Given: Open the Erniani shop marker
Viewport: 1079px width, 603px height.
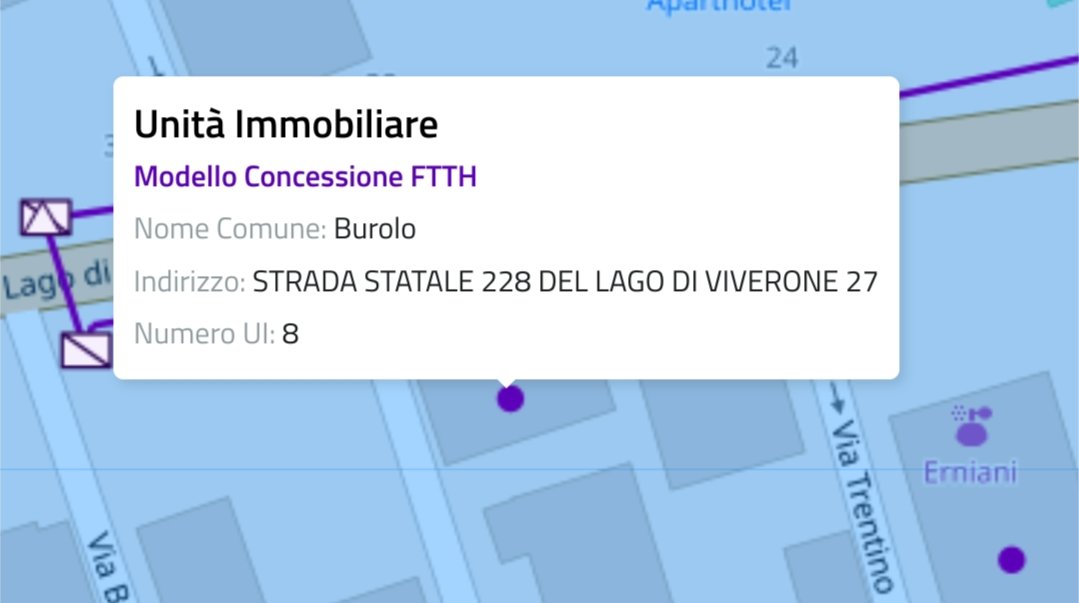Looking at the screenshot, I should tap(970, 428).
